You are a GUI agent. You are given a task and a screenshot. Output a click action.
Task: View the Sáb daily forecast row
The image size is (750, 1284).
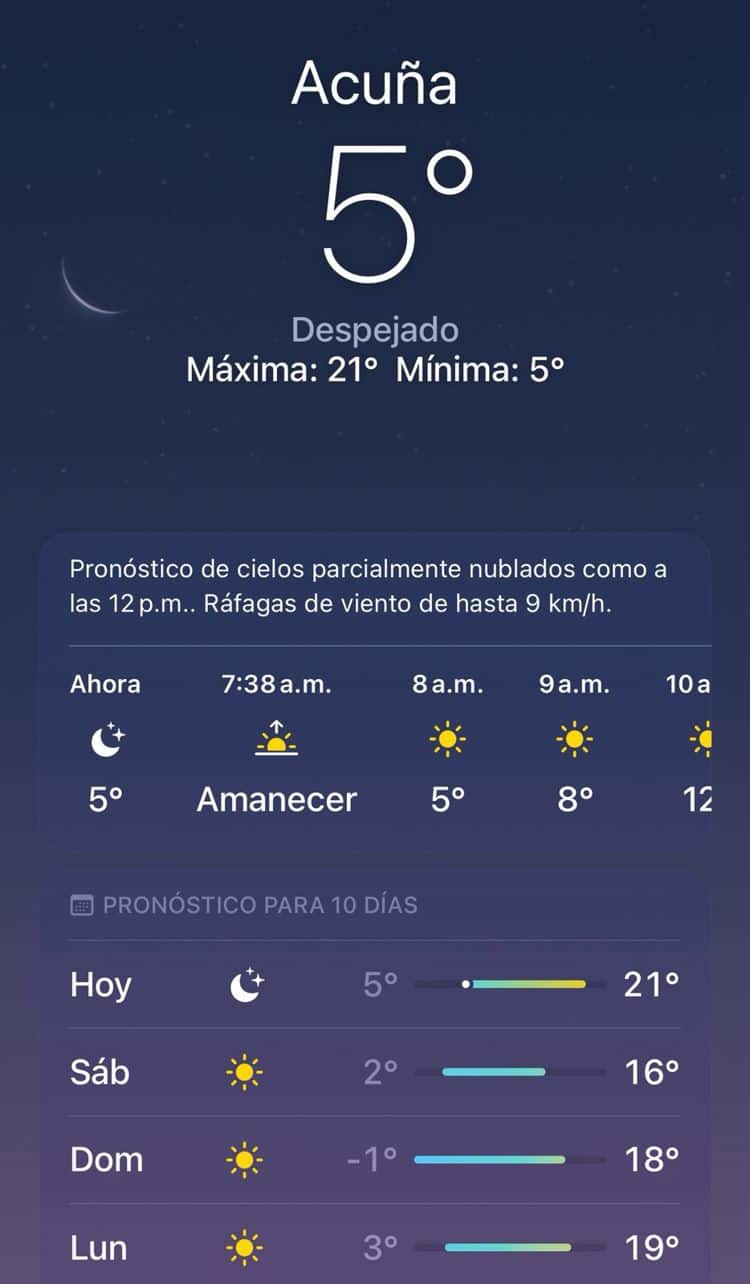[x=374, y=1072]
